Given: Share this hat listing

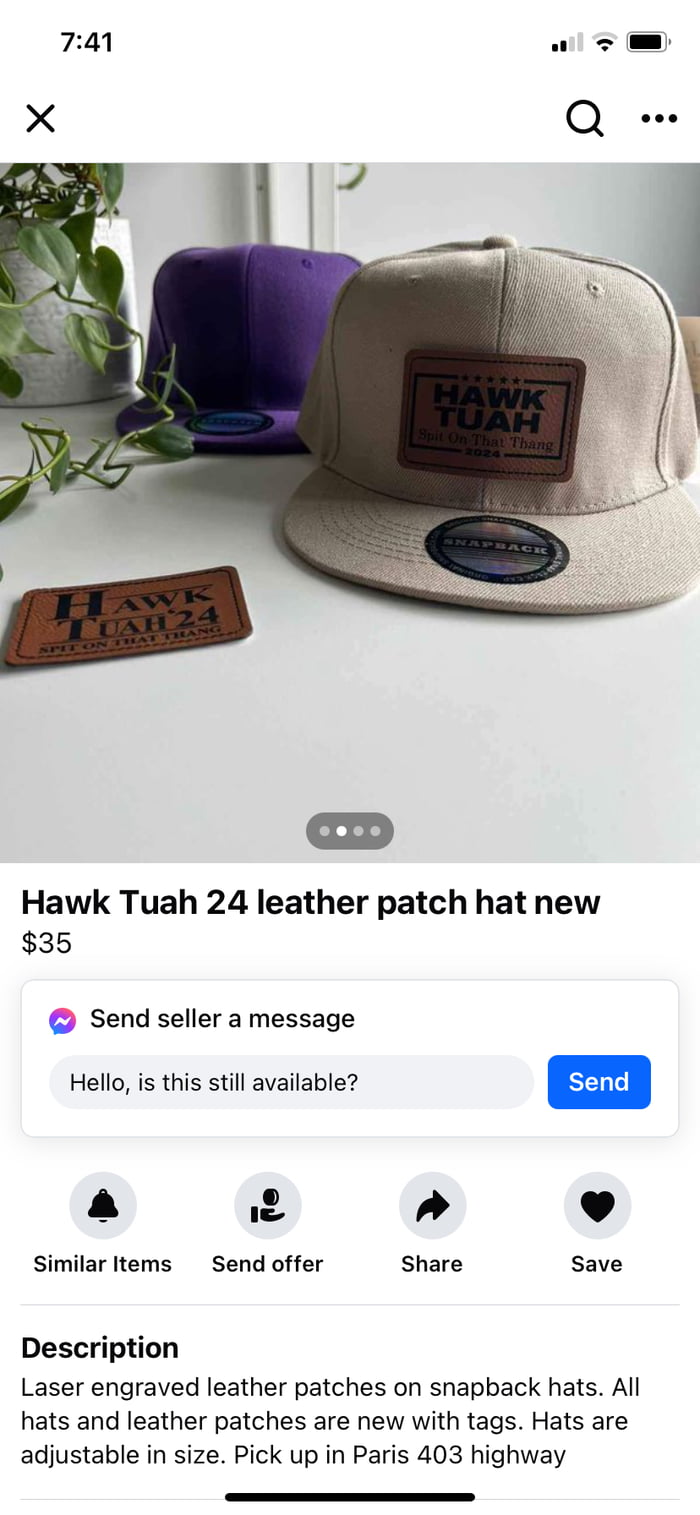Looking at the screenshot, I should pyautogui.click(x=432, y=1206).
